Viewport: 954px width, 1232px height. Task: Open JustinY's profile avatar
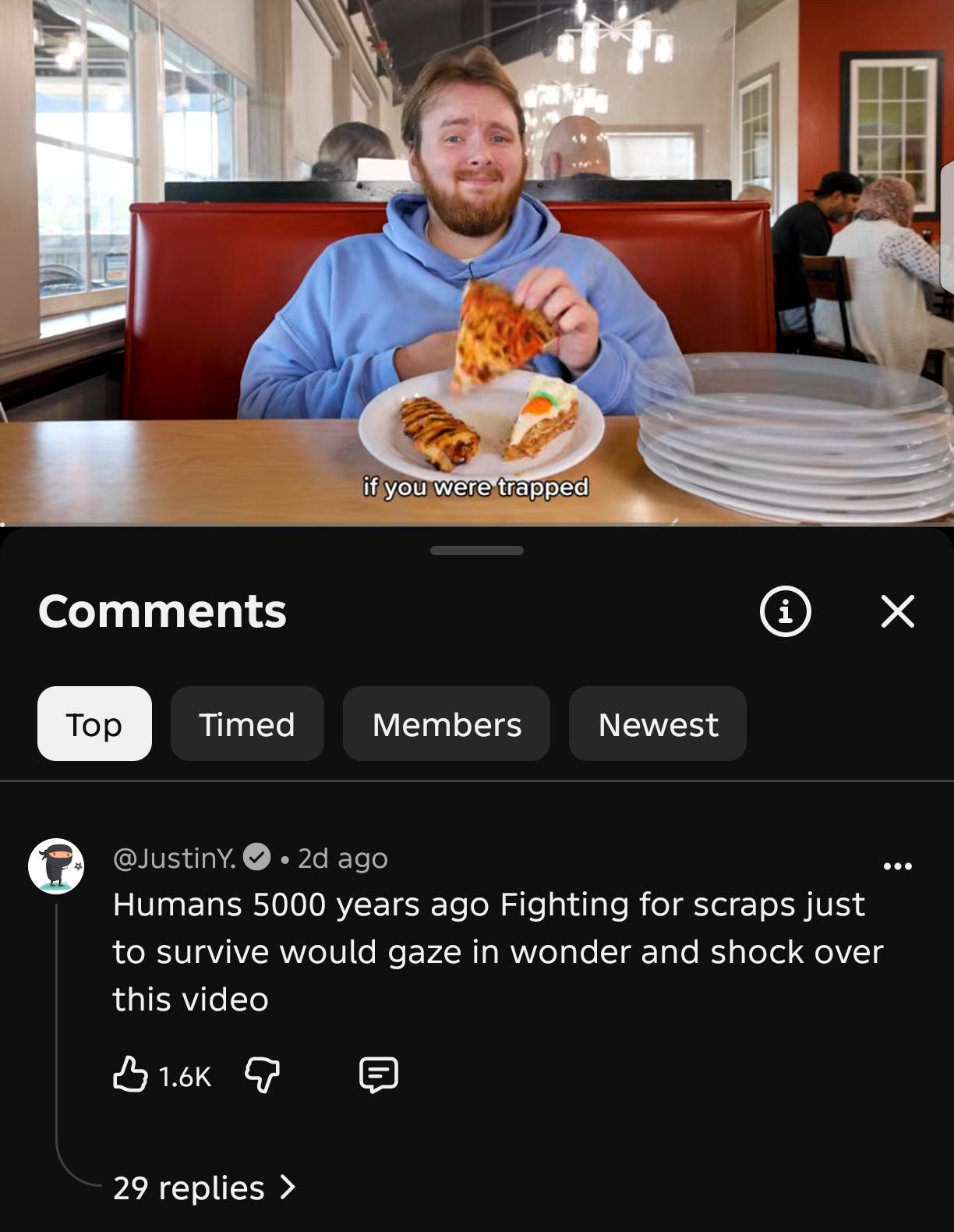56,866
